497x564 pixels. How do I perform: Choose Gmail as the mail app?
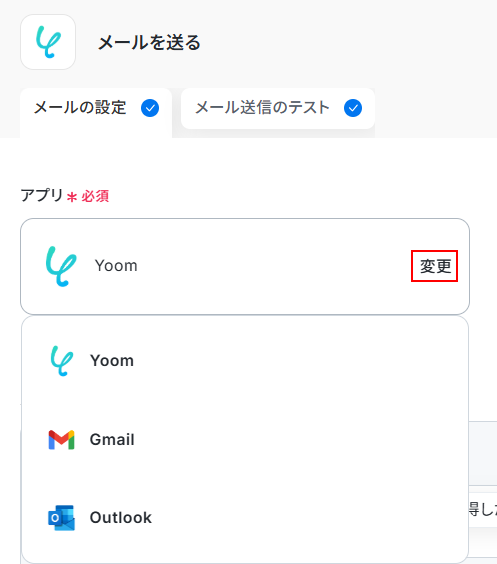[x=245, y=440]
